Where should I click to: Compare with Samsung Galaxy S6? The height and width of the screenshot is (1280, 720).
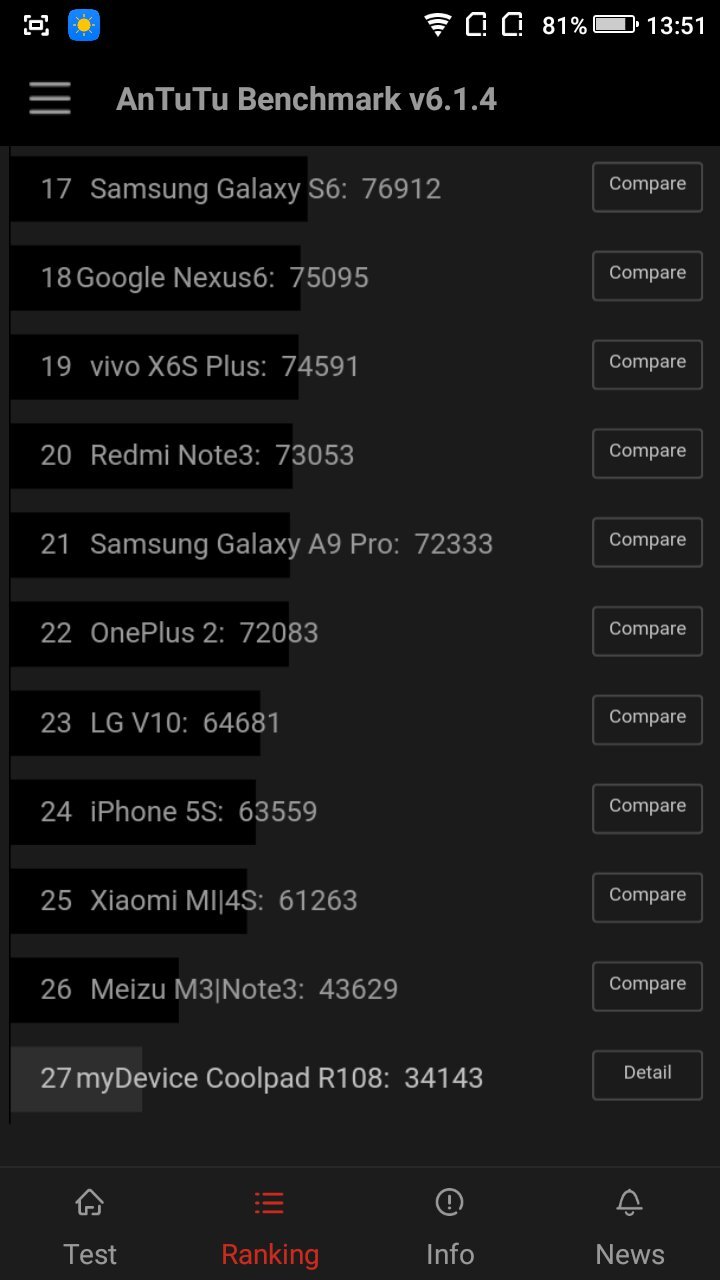[x=647, y=187]
